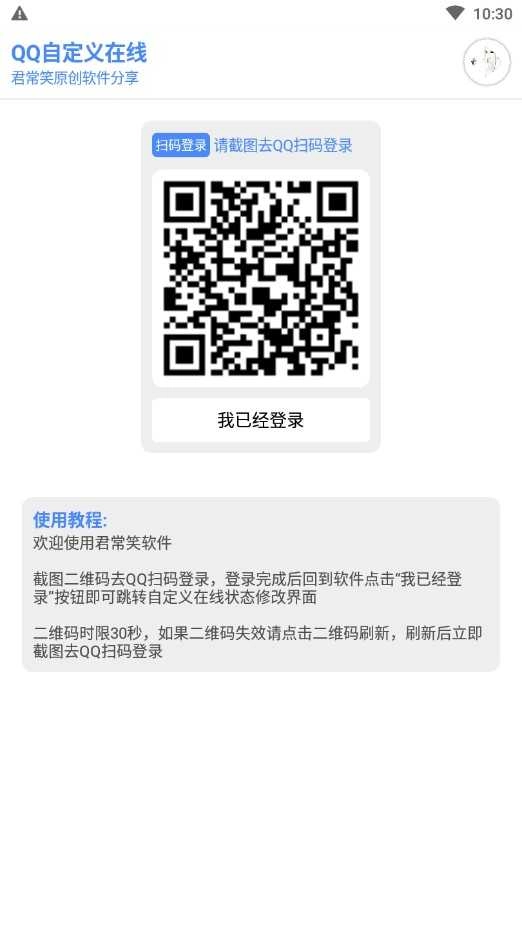Viewport: 522px width, 928px height.
Task: Open the round avatar in the header
Action: point(486,62)
